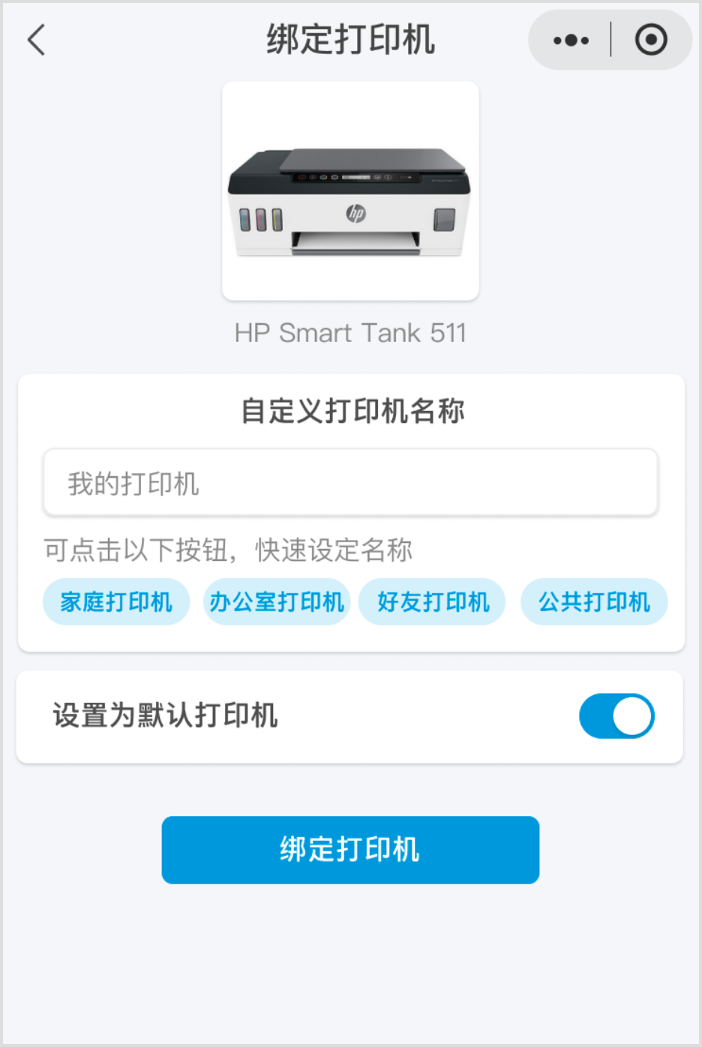Go back using the top-left arrow
Viewport: 702px width, 1047px height.
tap(37, 41)
